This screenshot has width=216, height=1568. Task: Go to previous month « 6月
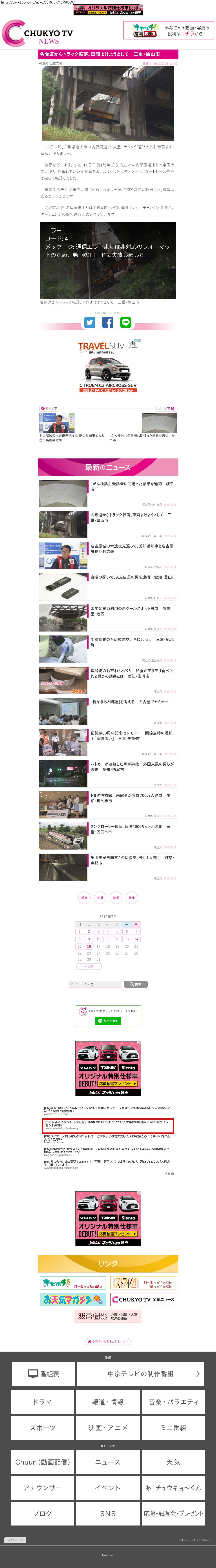click(x=89, y=966)
